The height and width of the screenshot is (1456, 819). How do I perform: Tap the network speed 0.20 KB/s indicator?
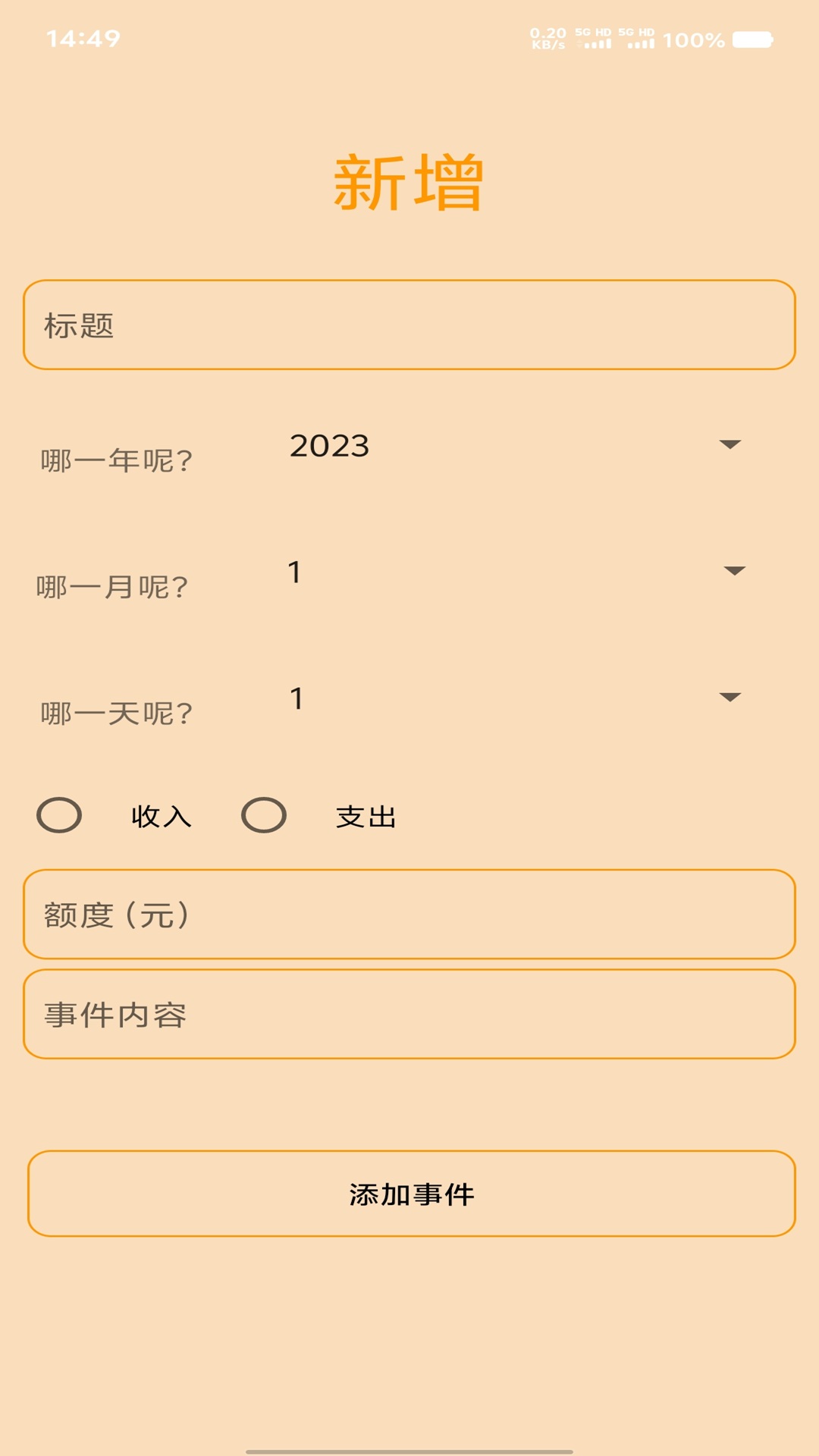pos(548,38)
